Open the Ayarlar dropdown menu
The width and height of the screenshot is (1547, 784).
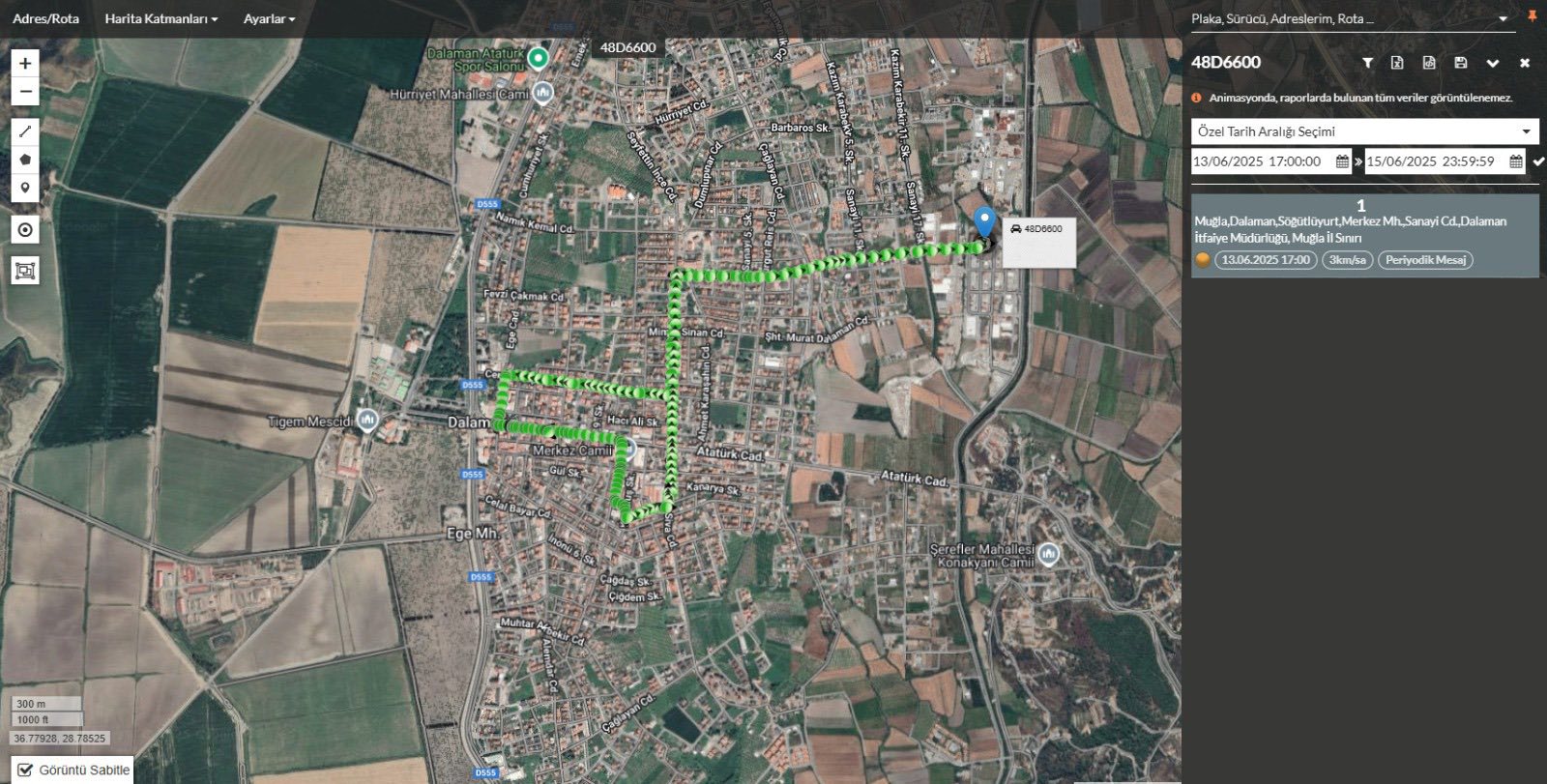coord(269,18)
